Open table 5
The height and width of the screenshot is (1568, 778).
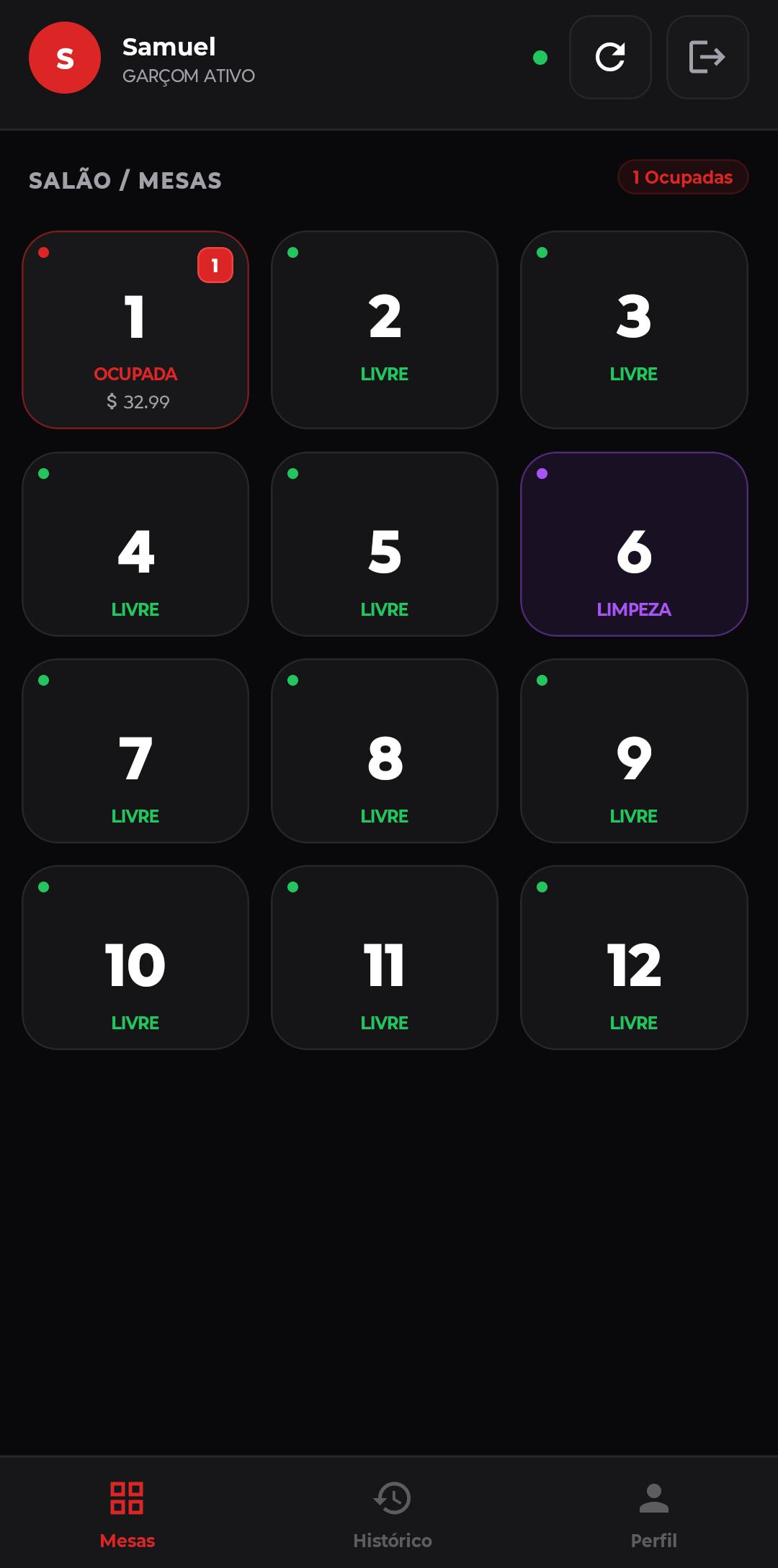385,544
